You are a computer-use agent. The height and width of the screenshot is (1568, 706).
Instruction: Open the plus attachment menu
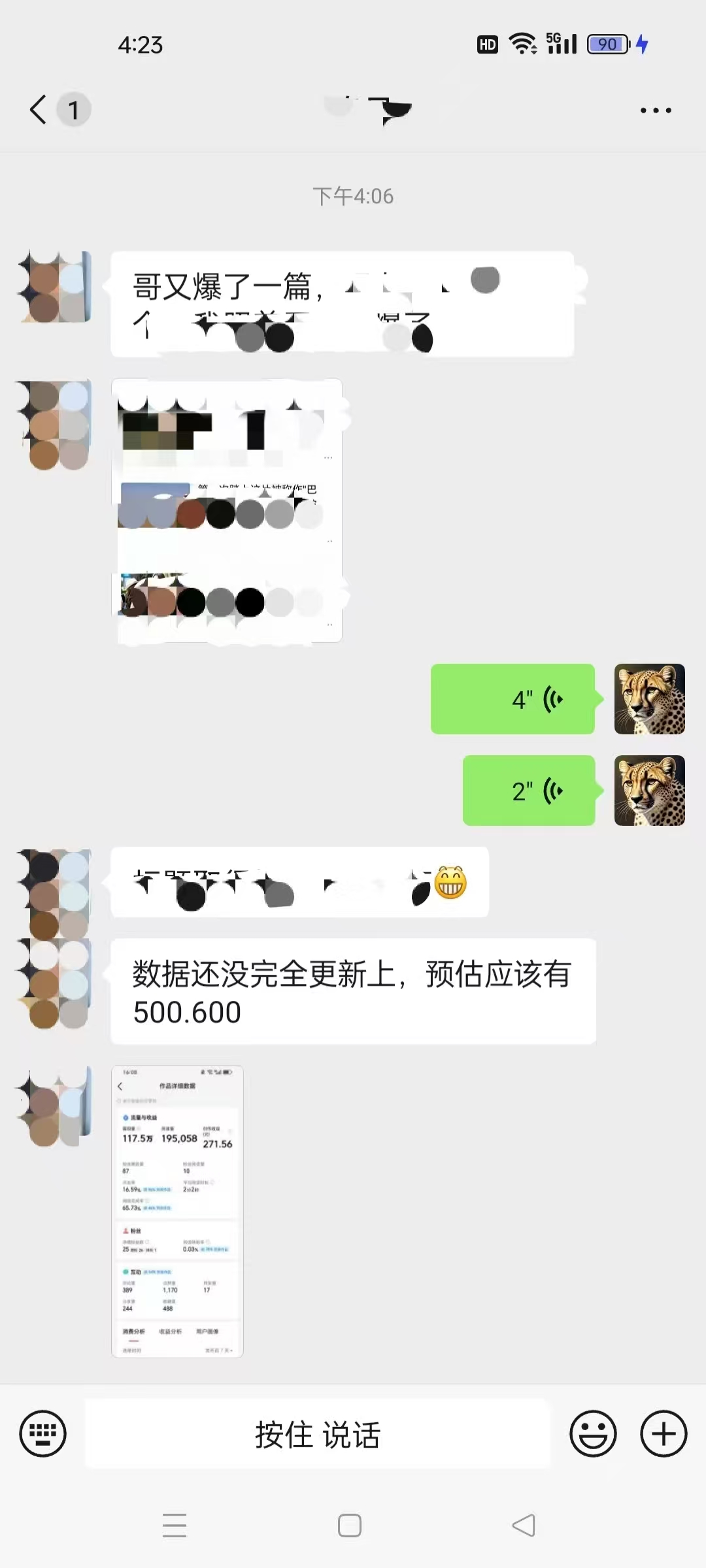[664, 1434]
